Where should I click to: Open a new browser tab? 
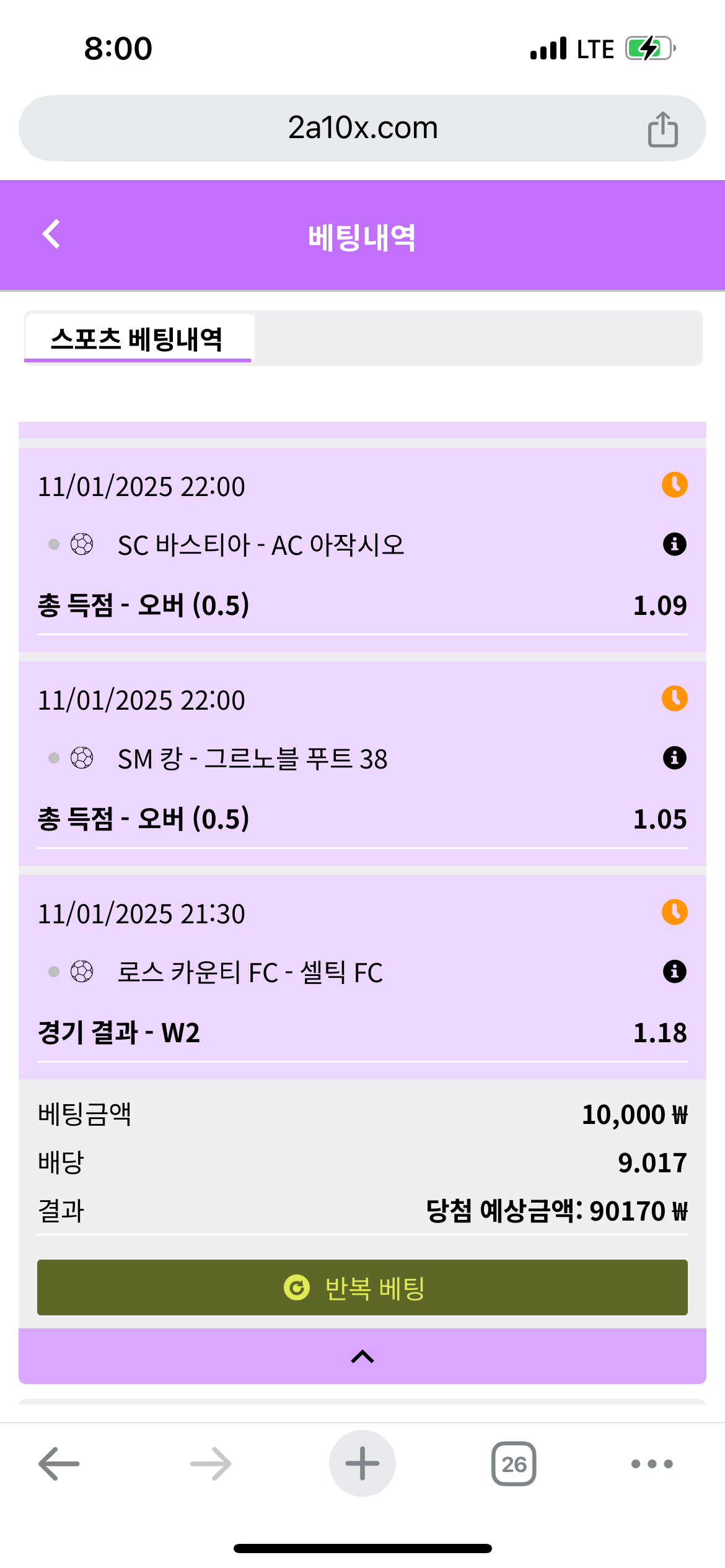pyautogui.click(x=362, y=1464)
